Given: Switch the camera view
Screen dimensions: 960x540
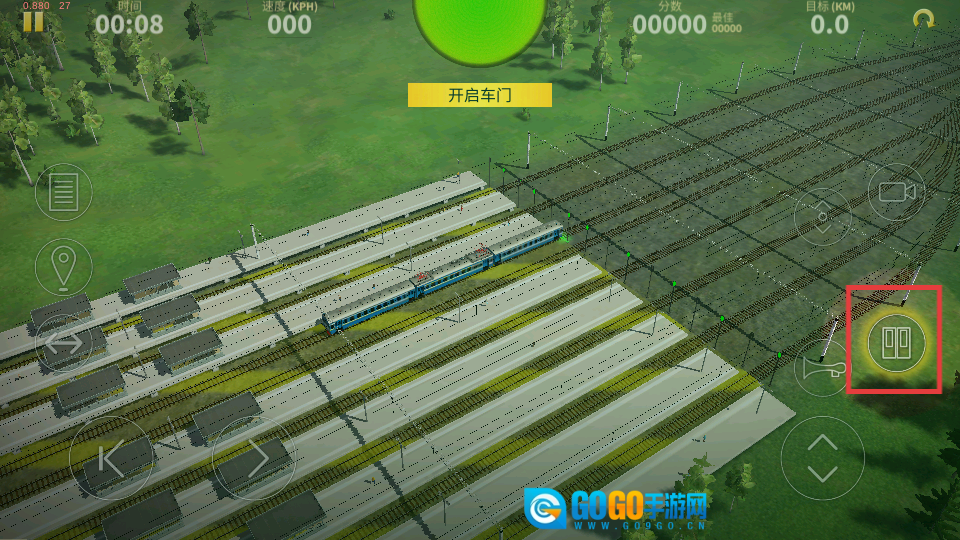Looking at the screenshot, I should point(895,191).
